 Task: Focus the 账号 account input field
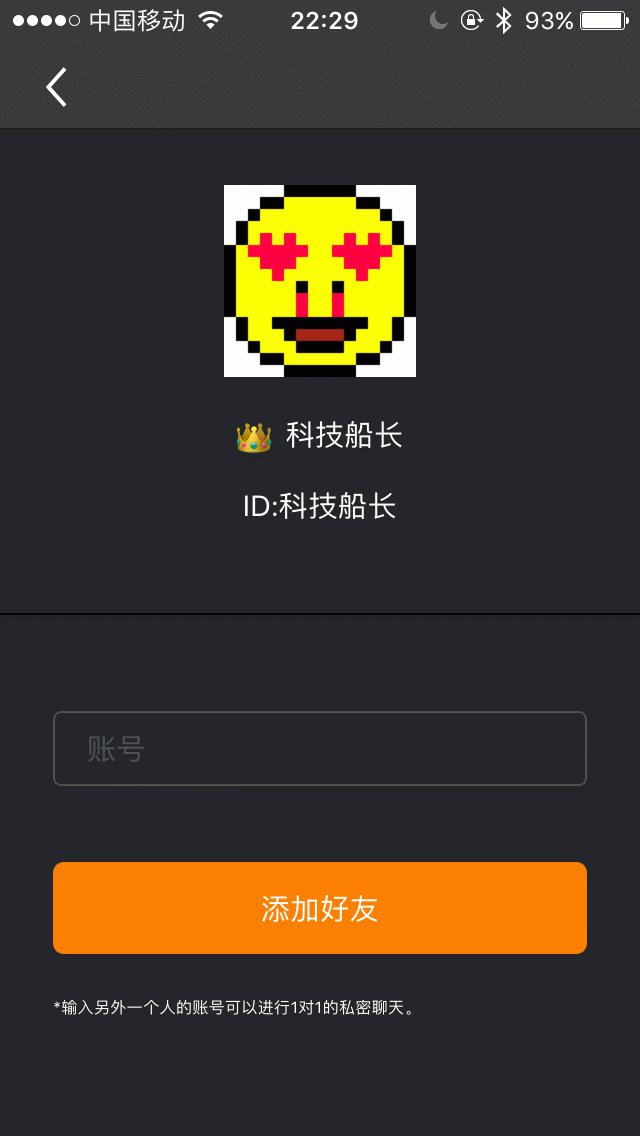point(320,749)
